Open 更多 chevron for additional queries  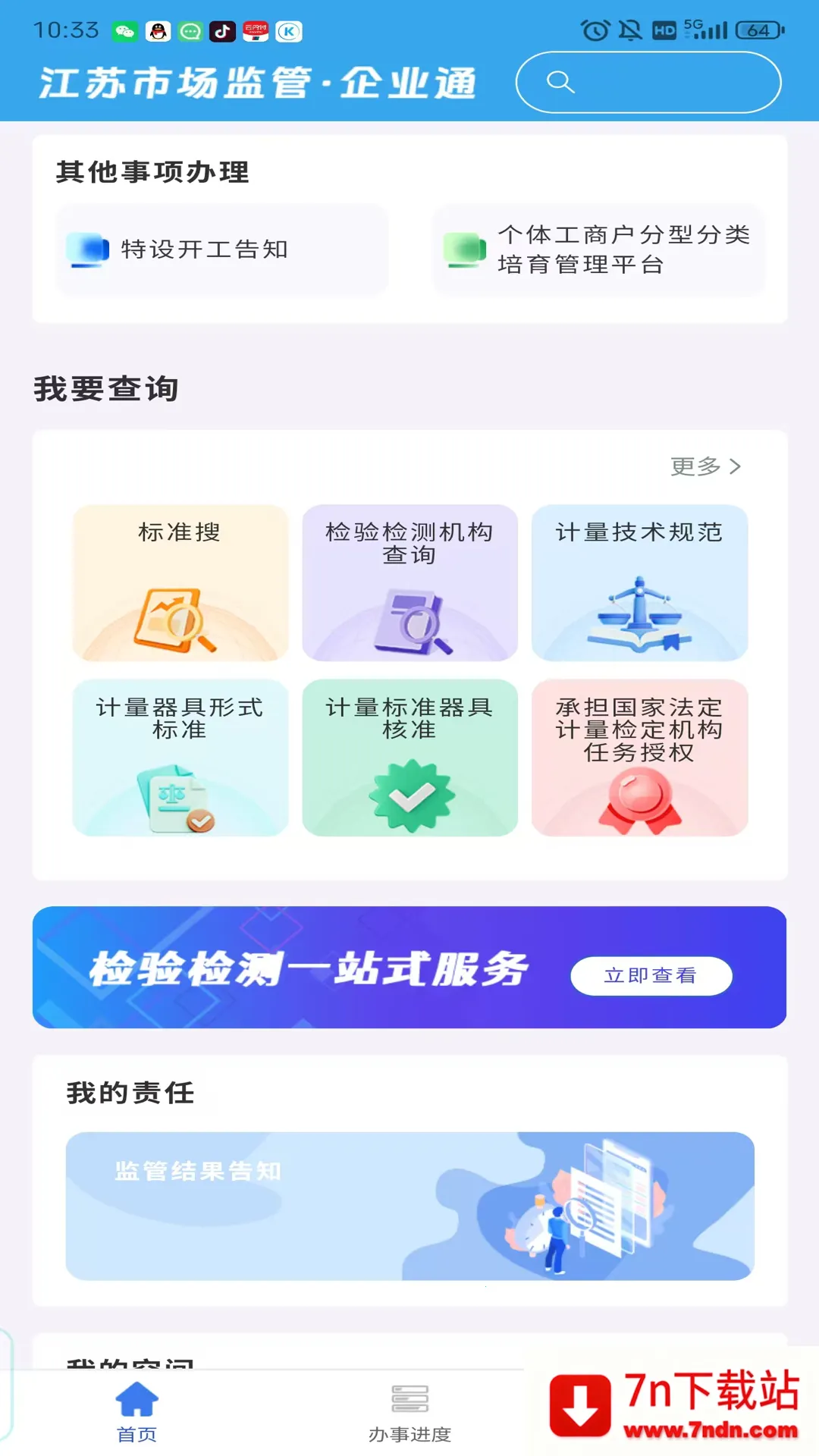(734, 467)
